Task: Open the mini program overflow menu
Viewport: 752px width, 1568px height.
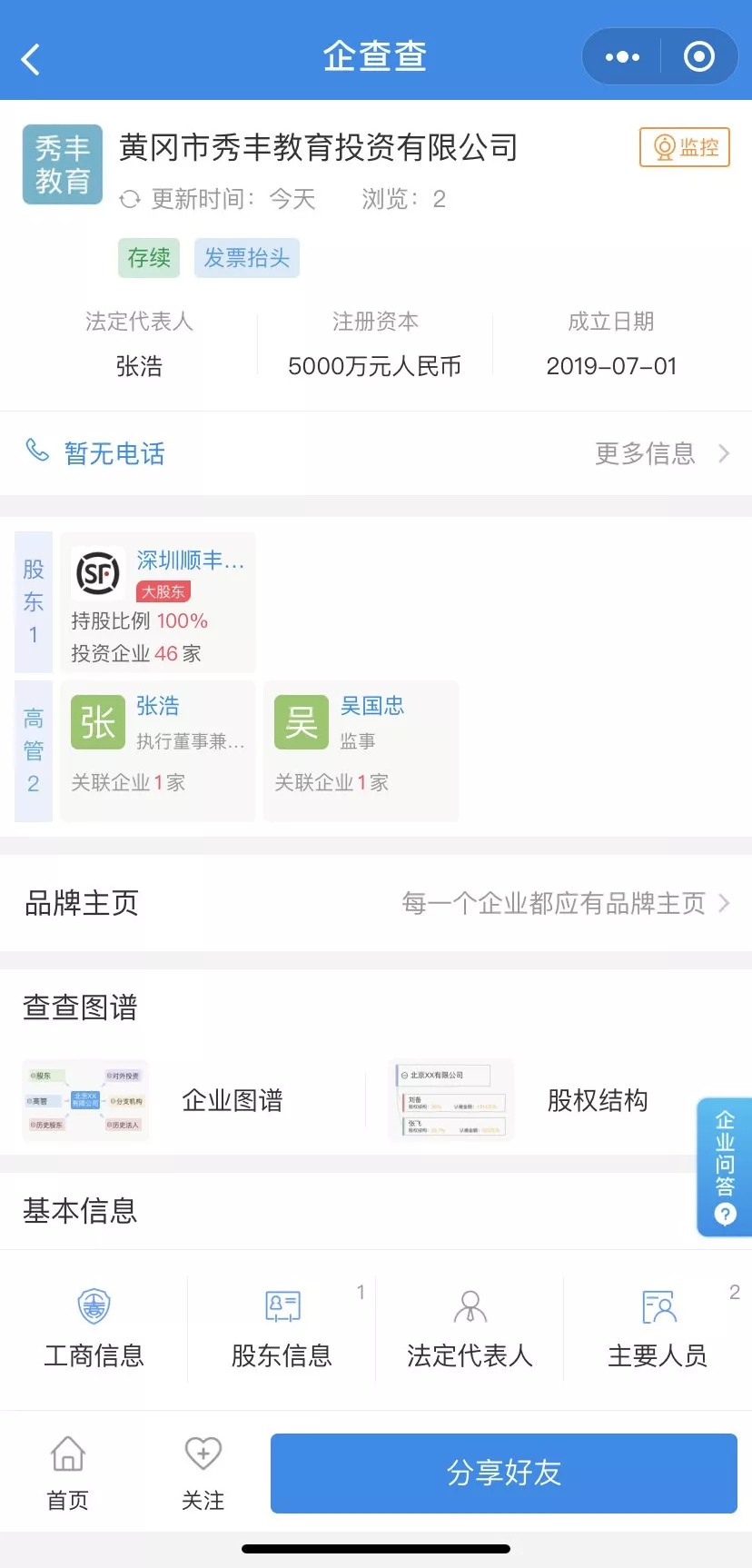Action: point(622,57)
